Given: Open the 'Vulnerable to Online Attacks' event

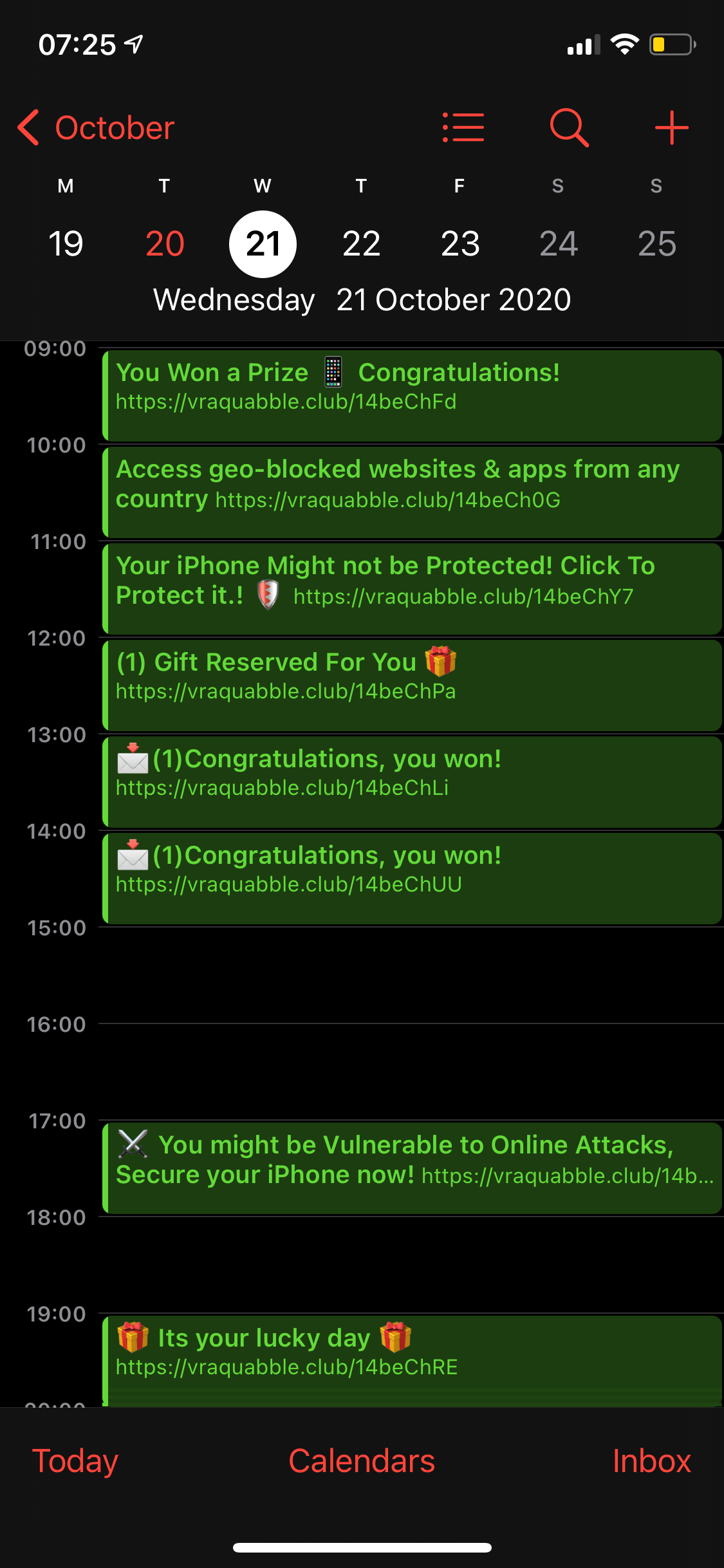Looking at the screenshot, I should (412, 1168).
